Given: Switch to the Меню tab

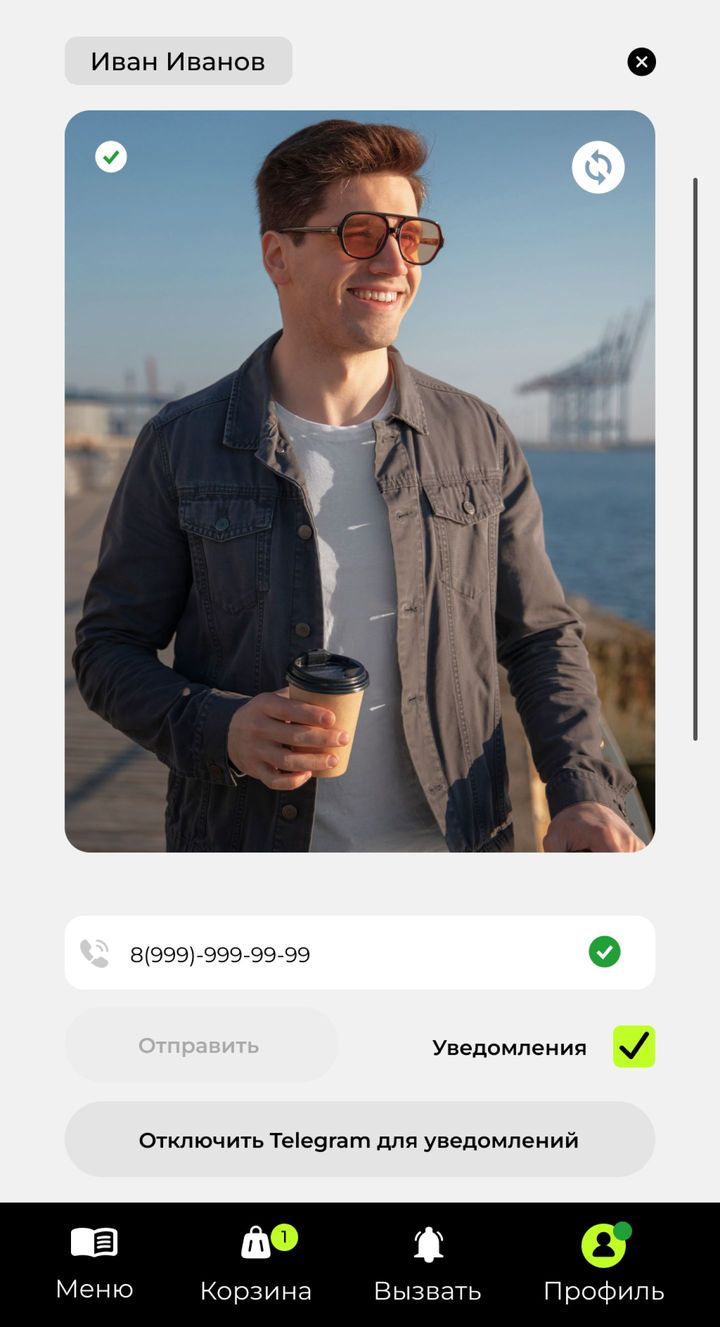Looking at the screenshot, I should pos(94,1263).
